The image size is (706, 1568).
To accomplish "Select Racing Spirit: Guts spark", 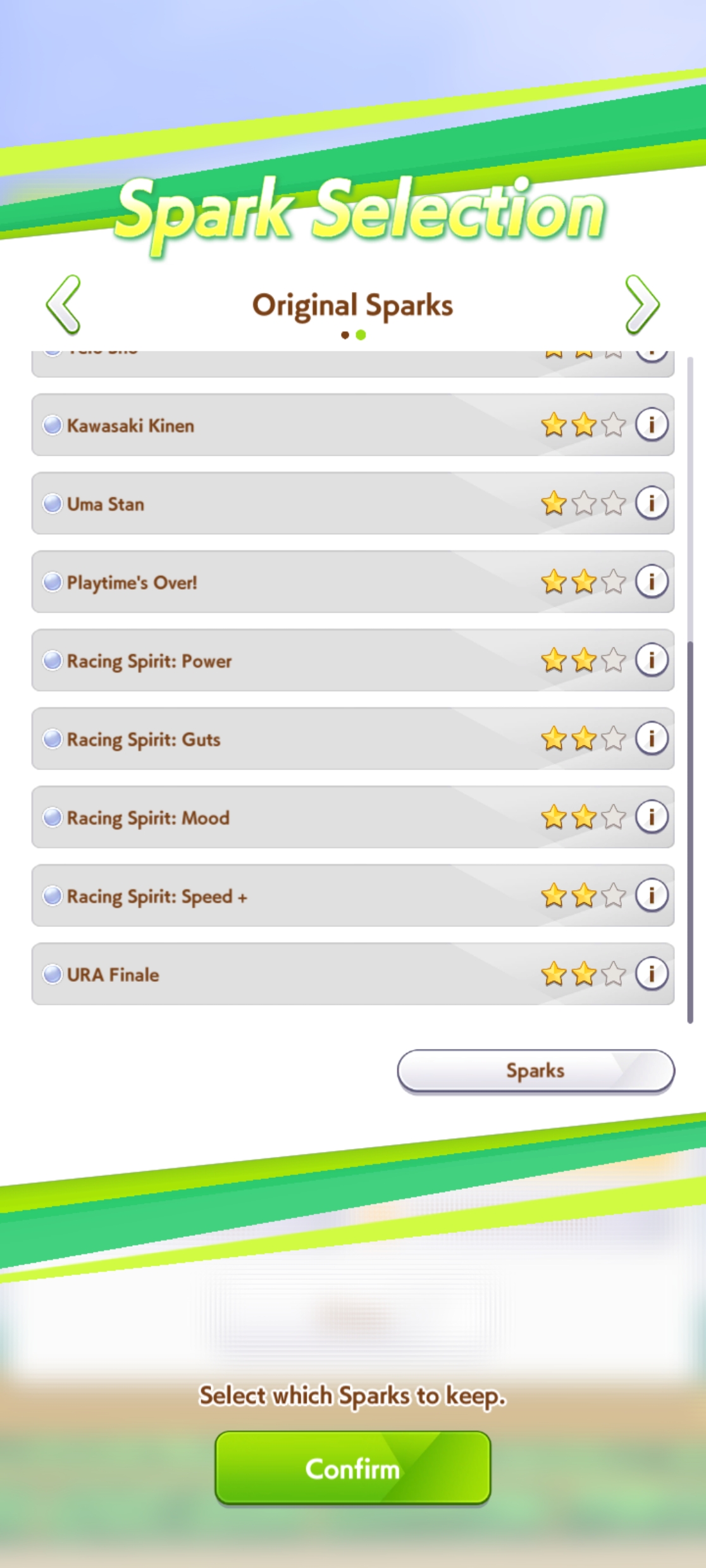I will tap(352, 738).
